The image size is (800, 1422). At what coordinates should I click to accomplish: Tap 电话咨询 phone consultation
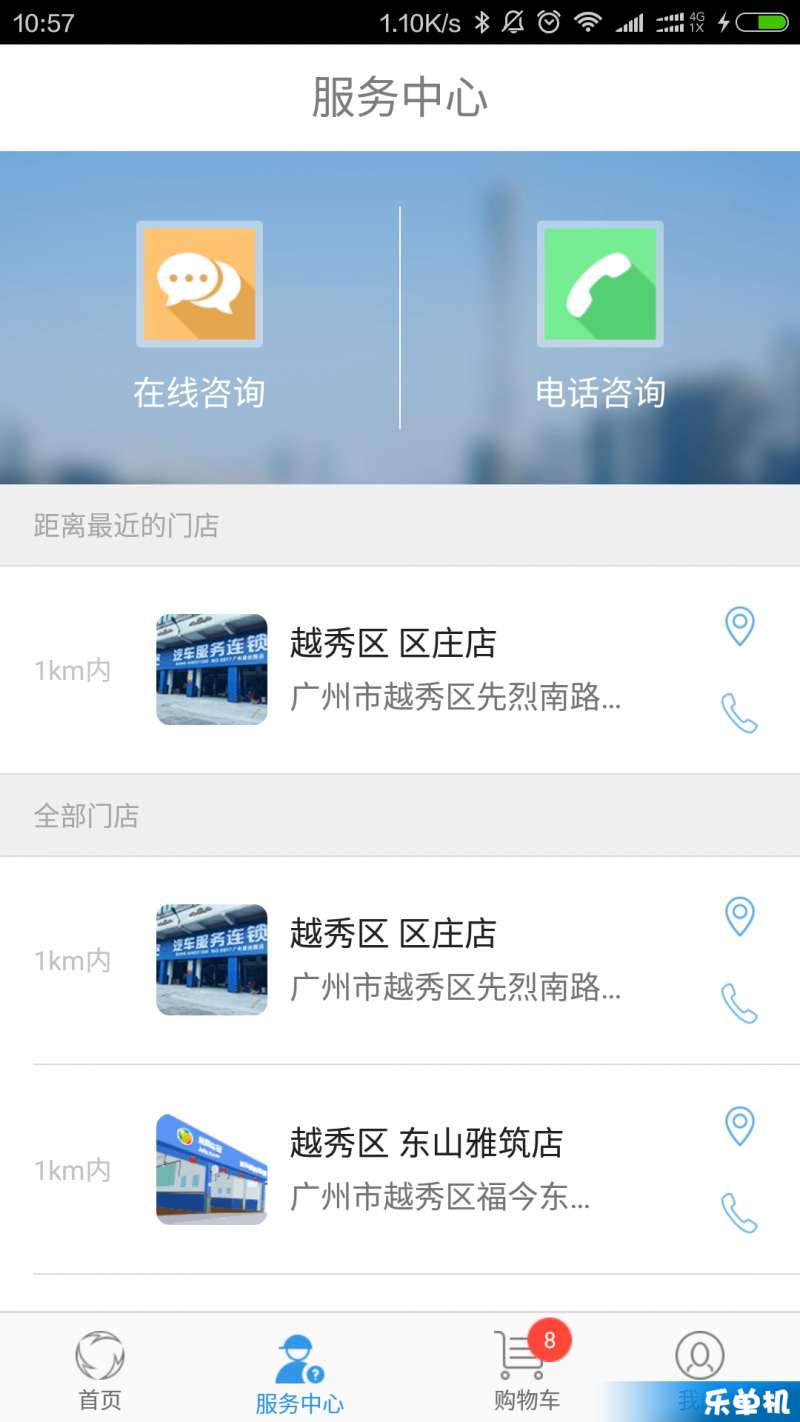[600, 316]
